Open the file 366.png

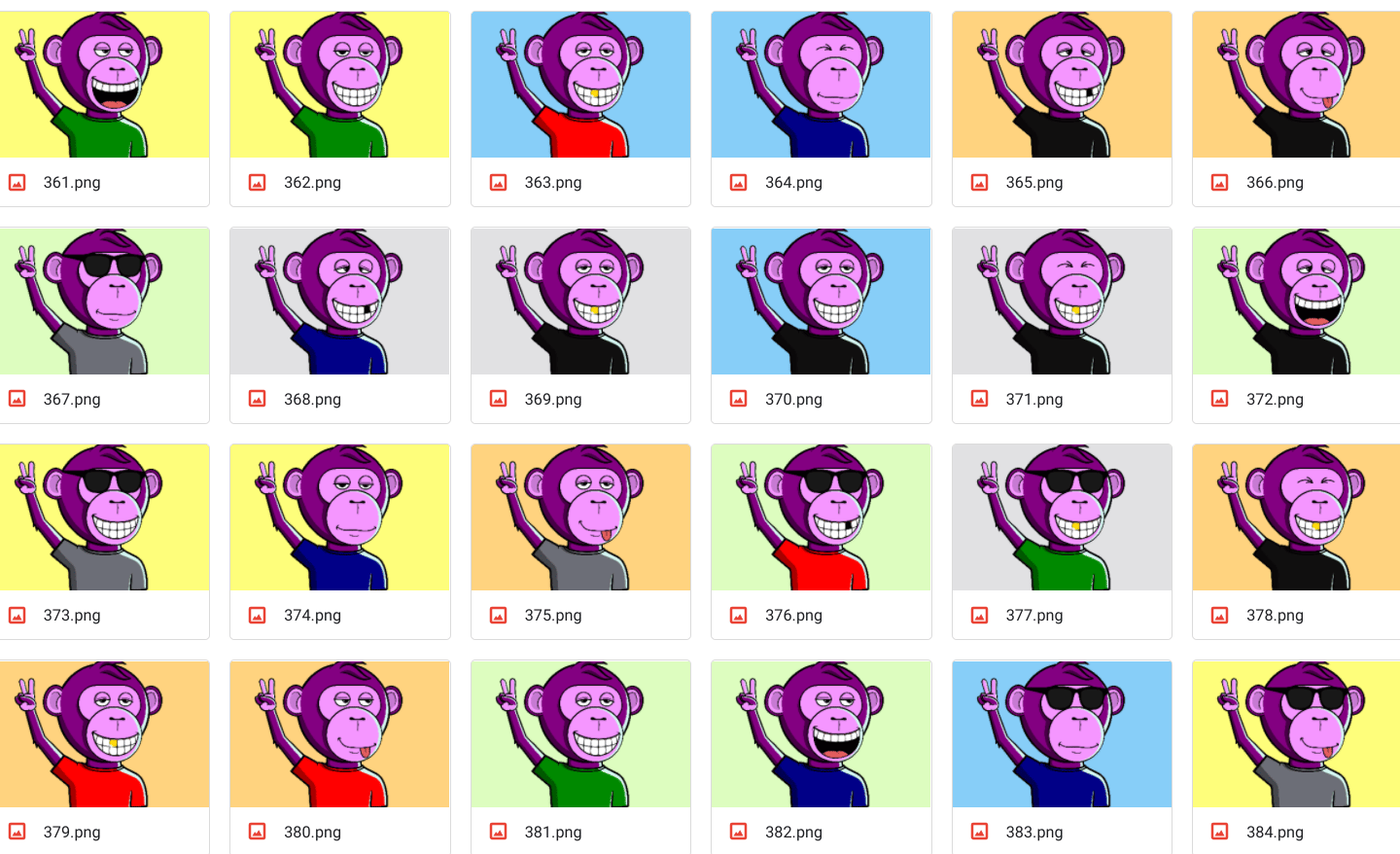tap(1296, 86)
